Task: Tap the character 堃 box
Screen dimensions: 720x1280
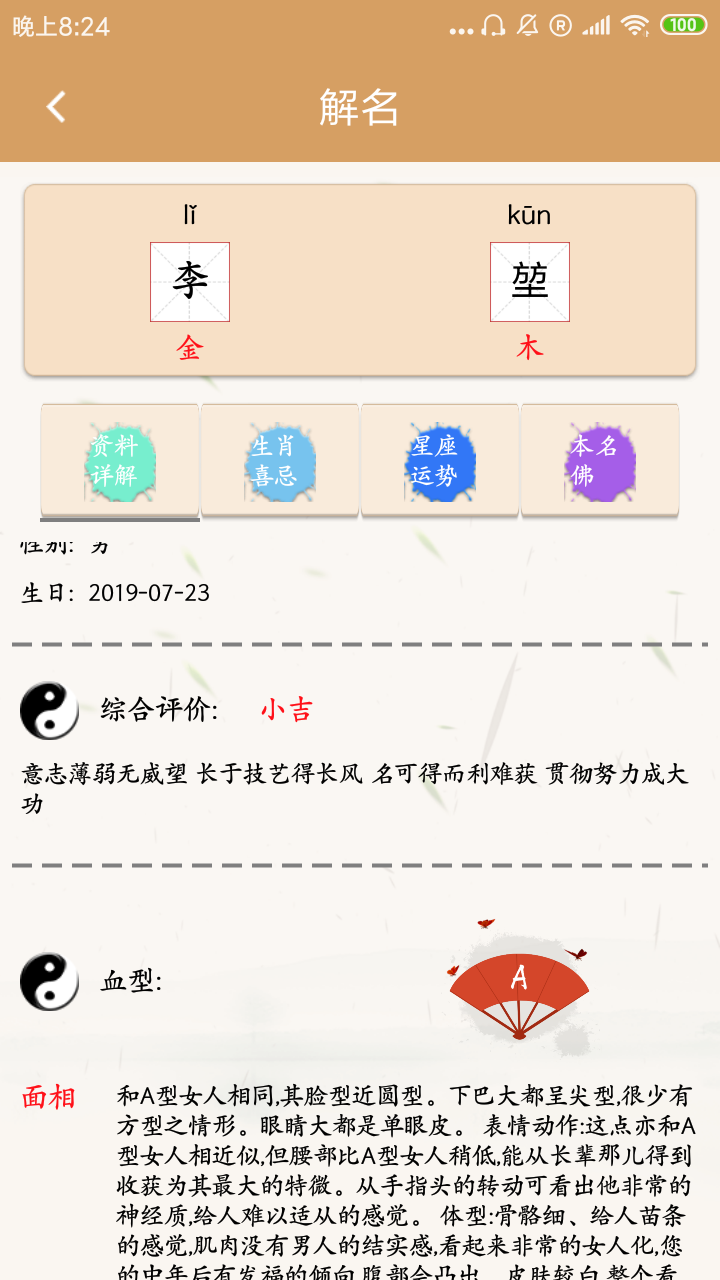Action: 530,282
